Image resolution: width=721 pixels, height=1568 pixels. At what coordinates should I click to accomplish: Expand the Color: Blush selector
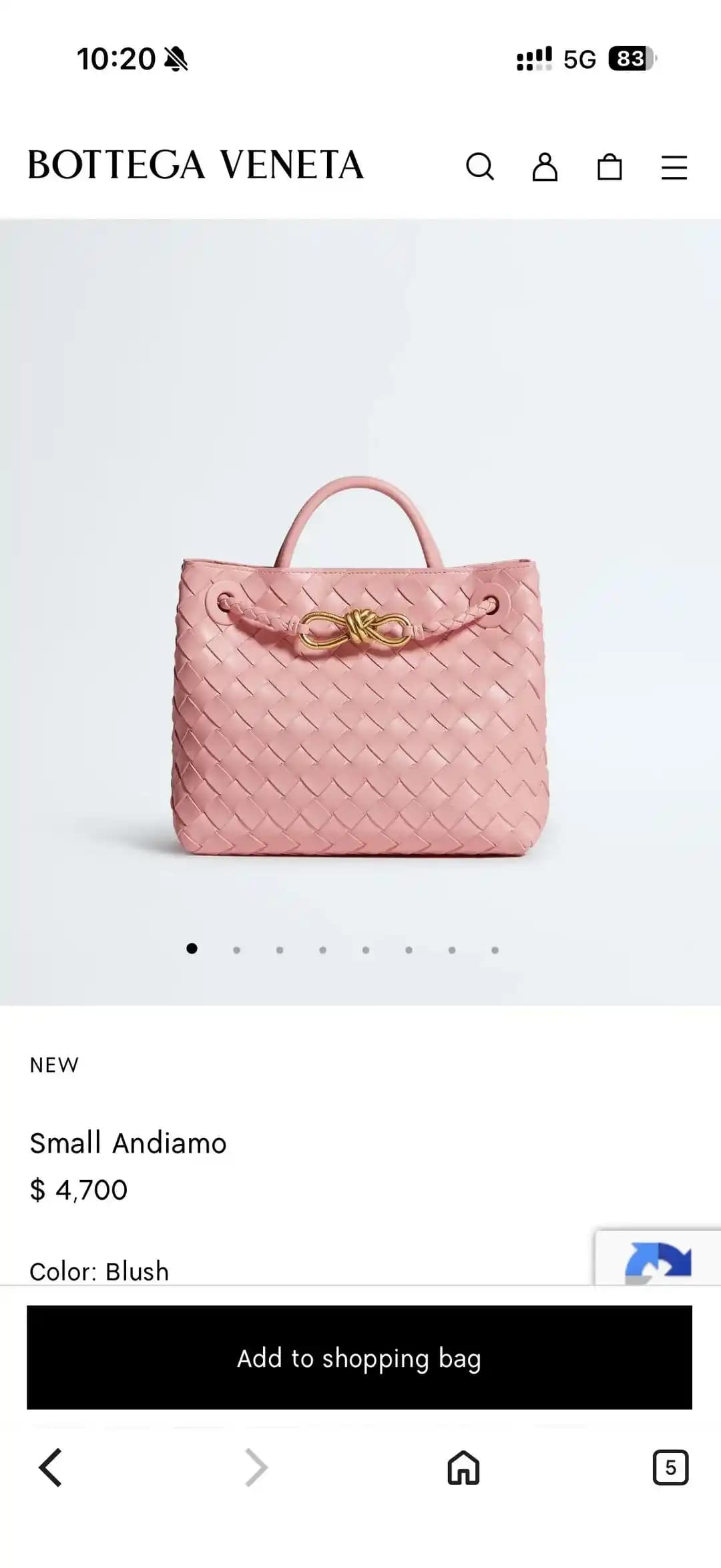point(97,1269)
